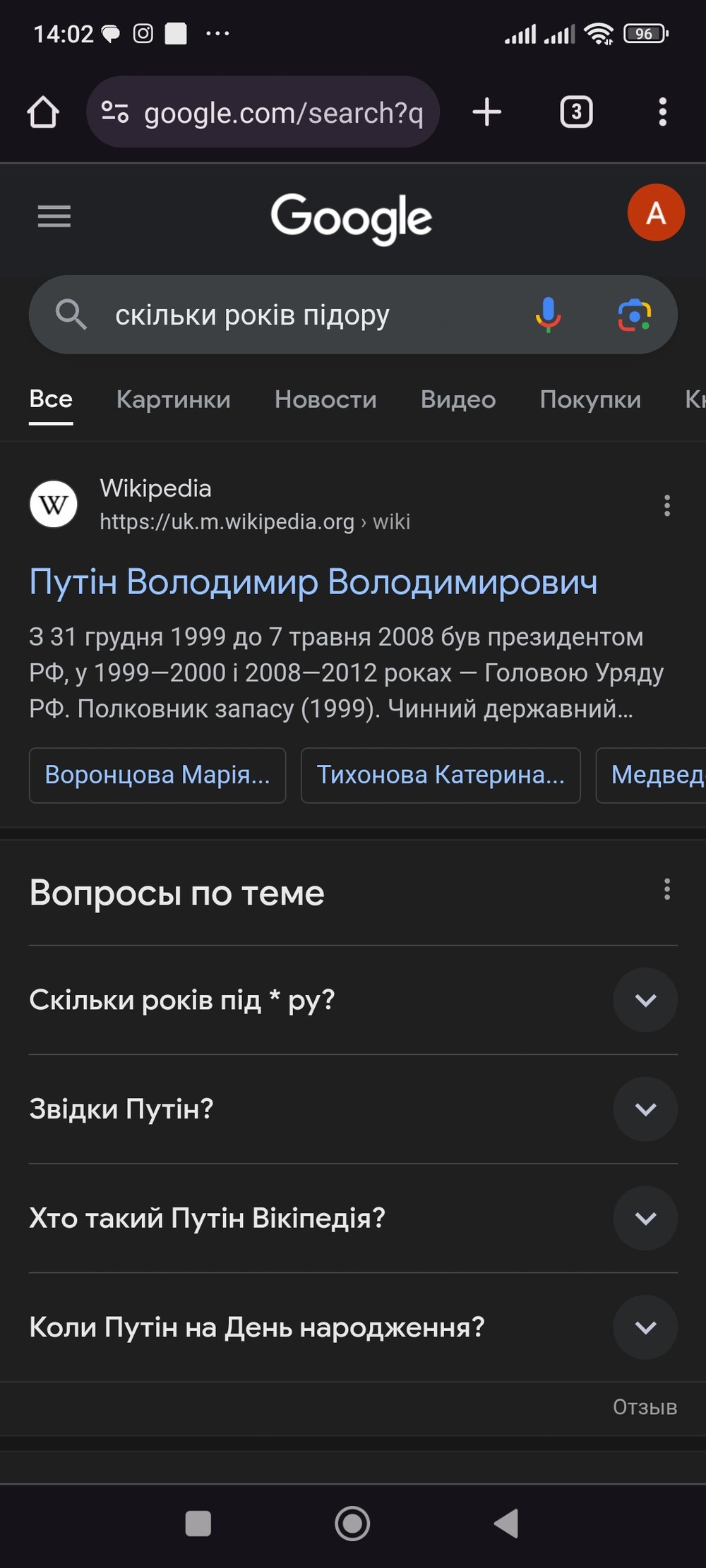Switch to the Картинки tab
The height and width of the screenshot is (1568, 706).
[x=173, y=399]
